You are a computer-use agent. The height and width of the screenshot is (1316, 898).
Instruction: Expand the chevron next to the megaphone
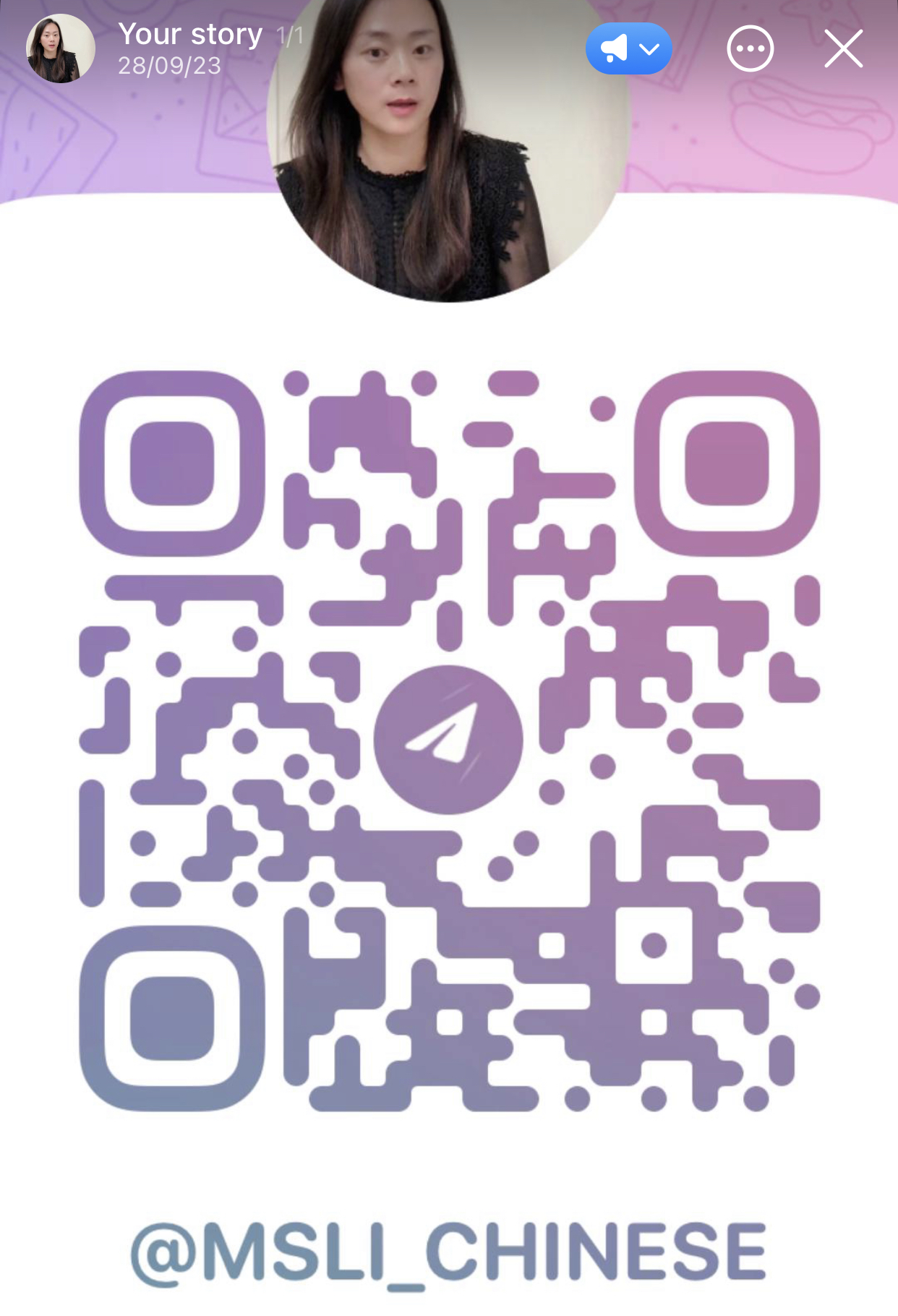[649, 49]
